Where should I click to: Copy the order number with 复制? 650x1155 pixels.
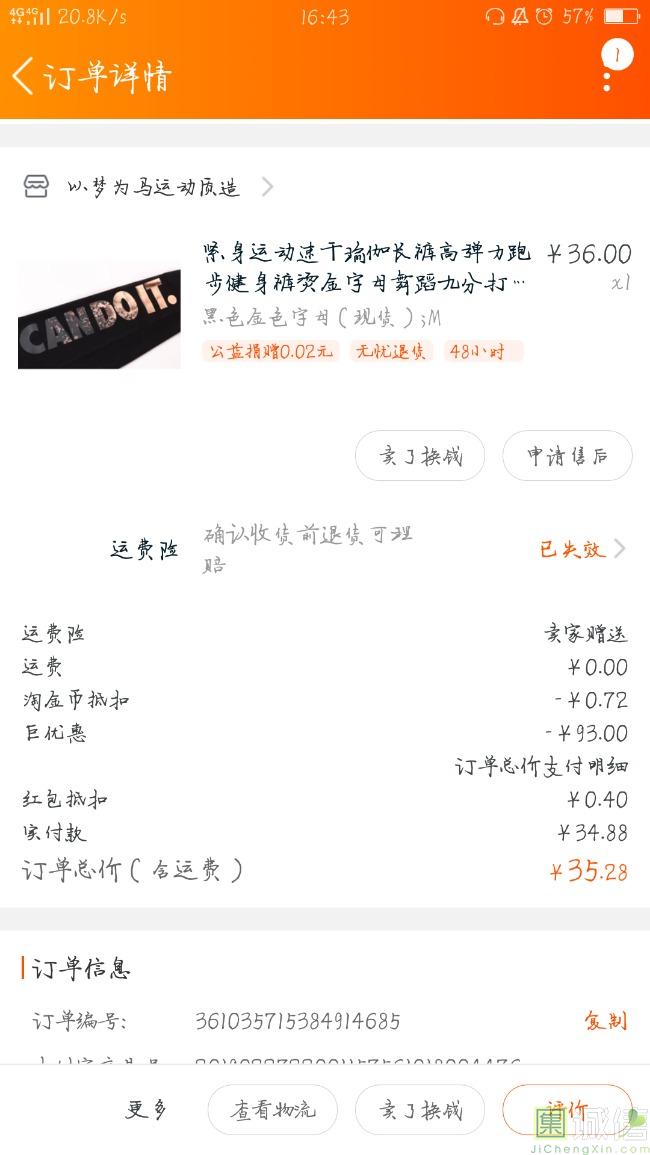605,1021
